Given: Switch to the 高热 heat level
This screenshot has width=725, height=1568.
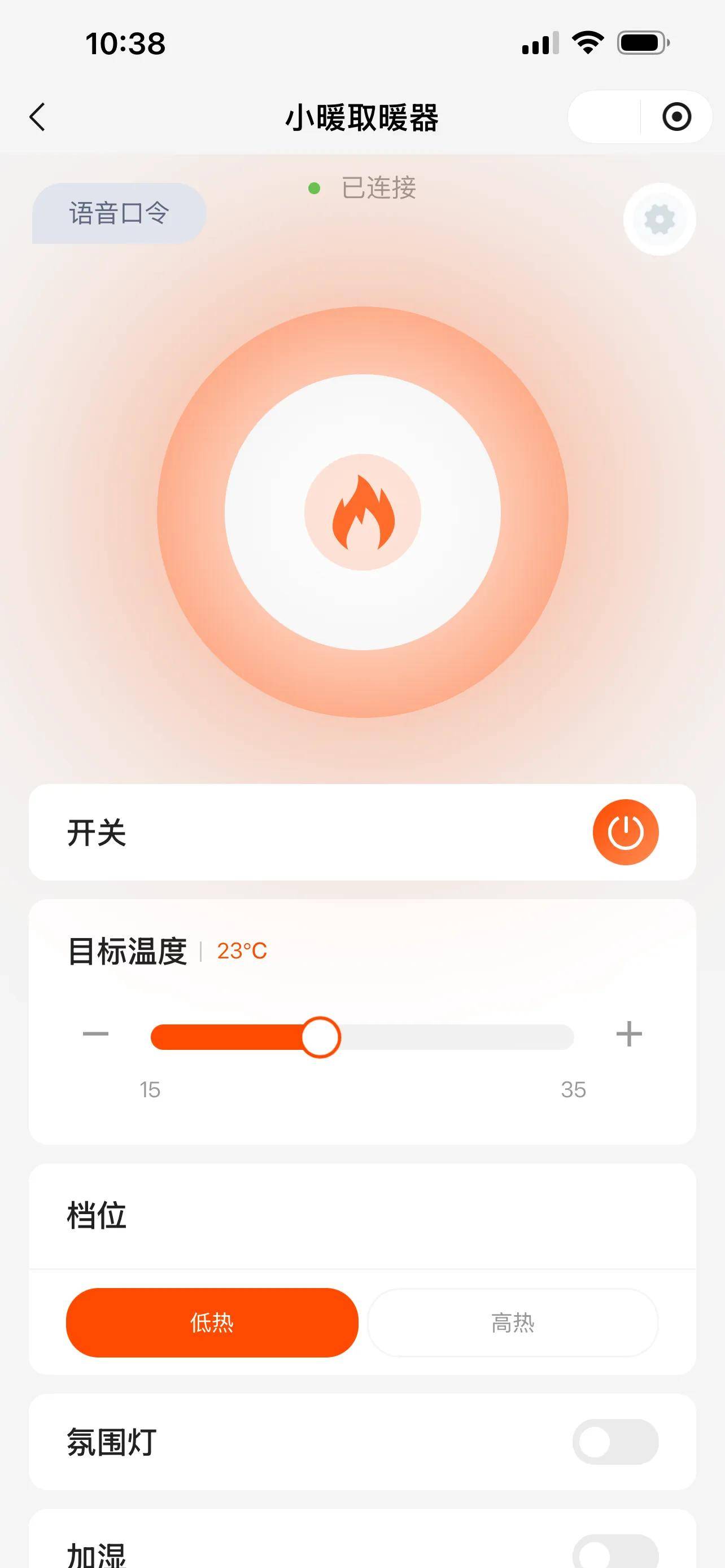Looking at the screenshot, I should [x=513, y=1322].
